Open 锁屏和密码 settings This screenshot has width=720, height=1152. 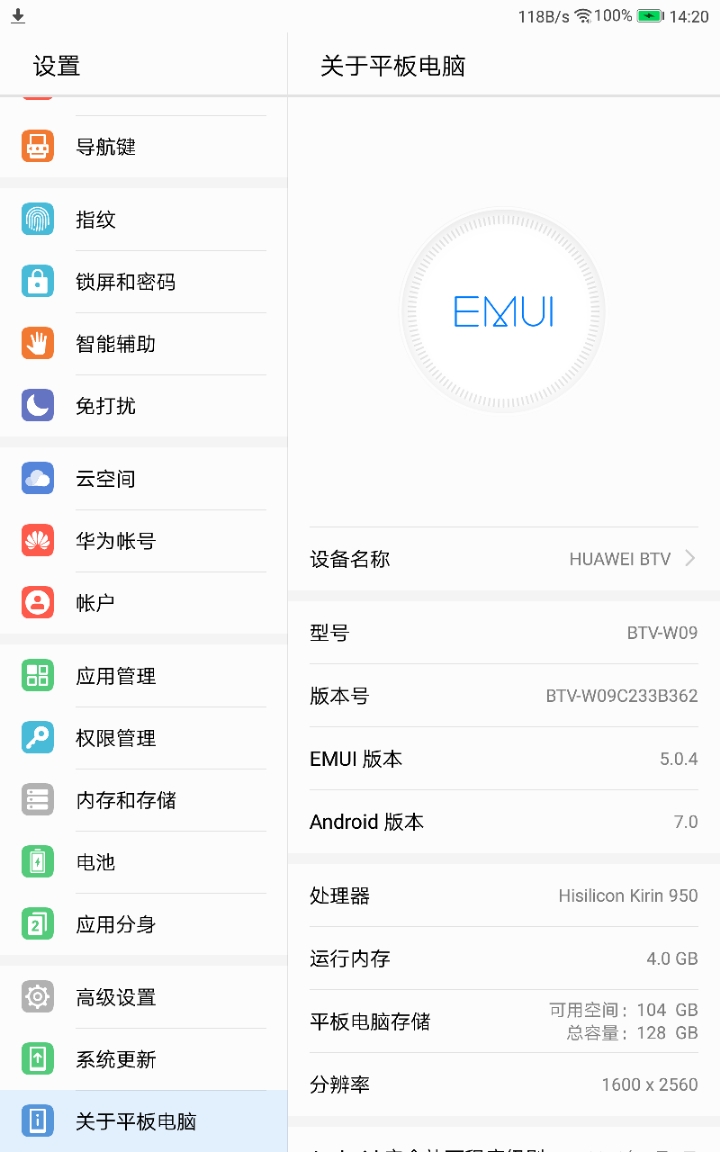143,282
